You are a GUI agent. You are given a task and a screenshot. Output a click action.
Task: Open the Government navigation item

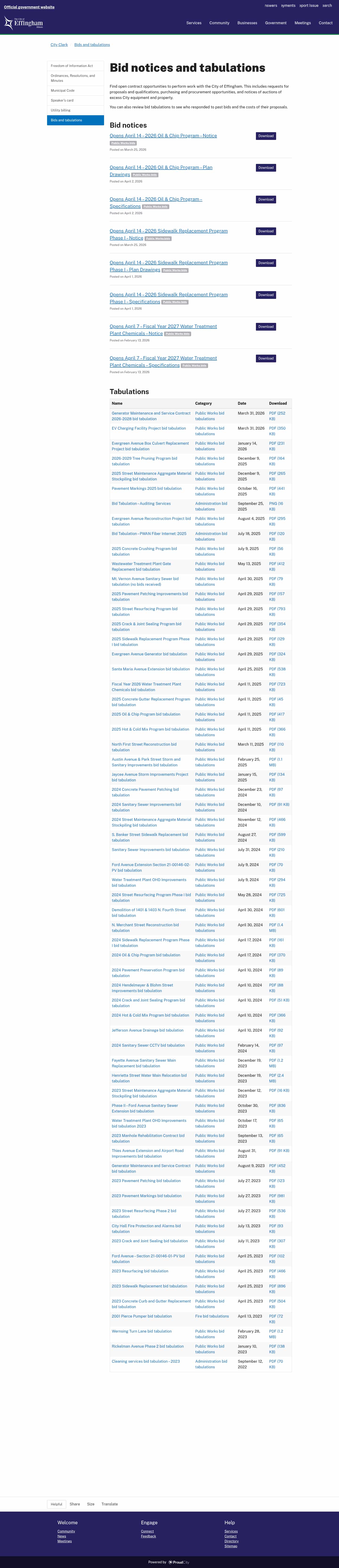(x=276, y=23)
